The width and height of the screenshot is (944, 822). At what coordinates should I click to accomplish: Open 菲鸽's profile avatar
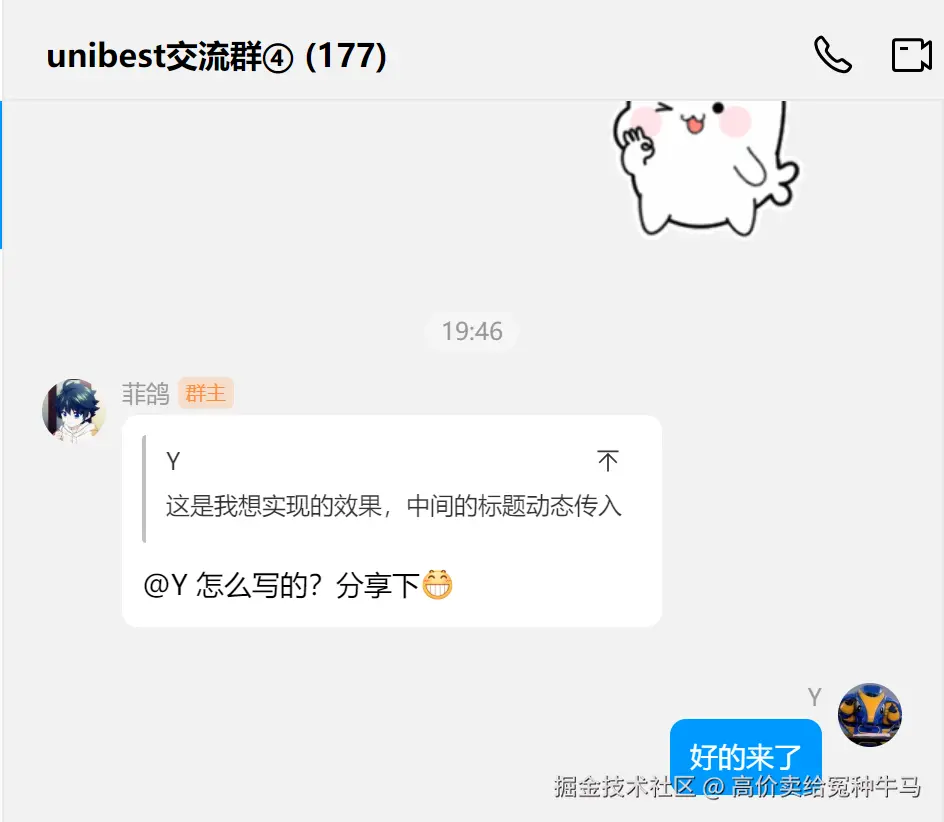tap(73, 410)
